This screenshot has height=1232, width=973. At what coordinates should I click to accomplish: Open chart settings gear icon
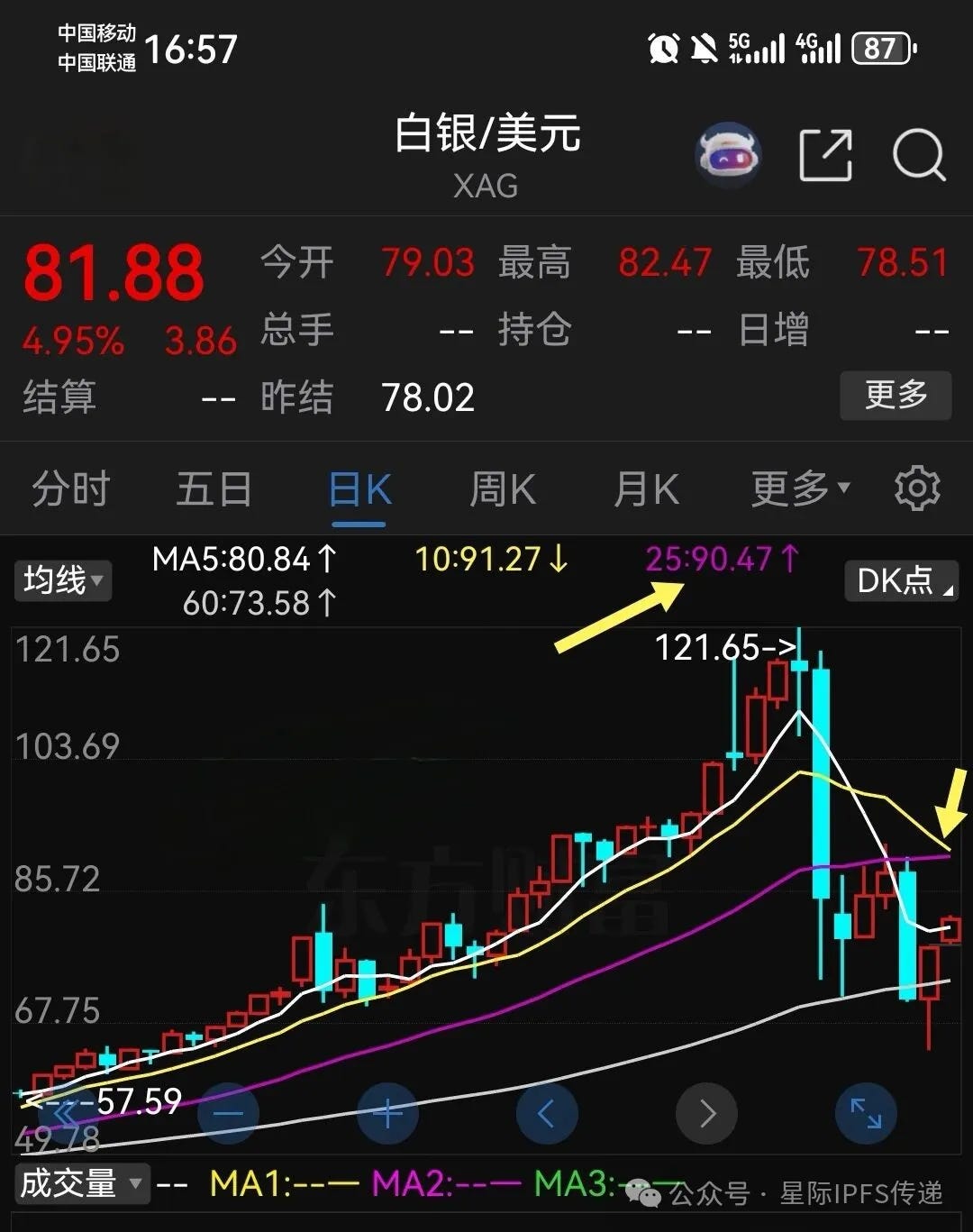tap(917, 488)
